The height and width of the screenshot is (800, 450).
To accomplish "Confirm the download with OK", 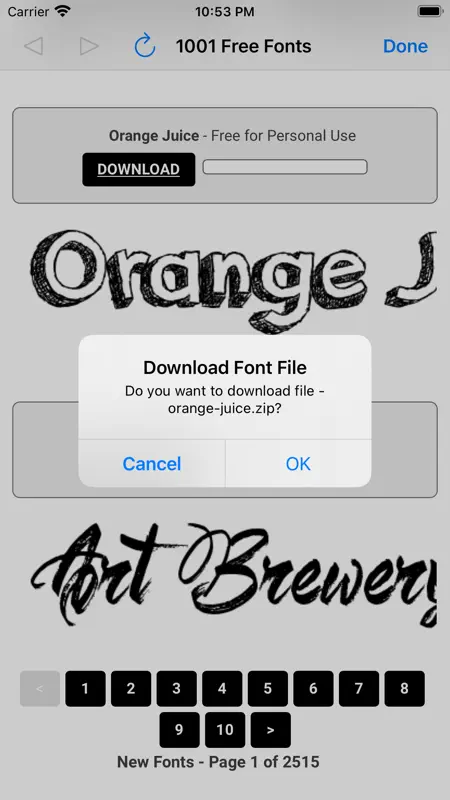I will coord(298,463).
